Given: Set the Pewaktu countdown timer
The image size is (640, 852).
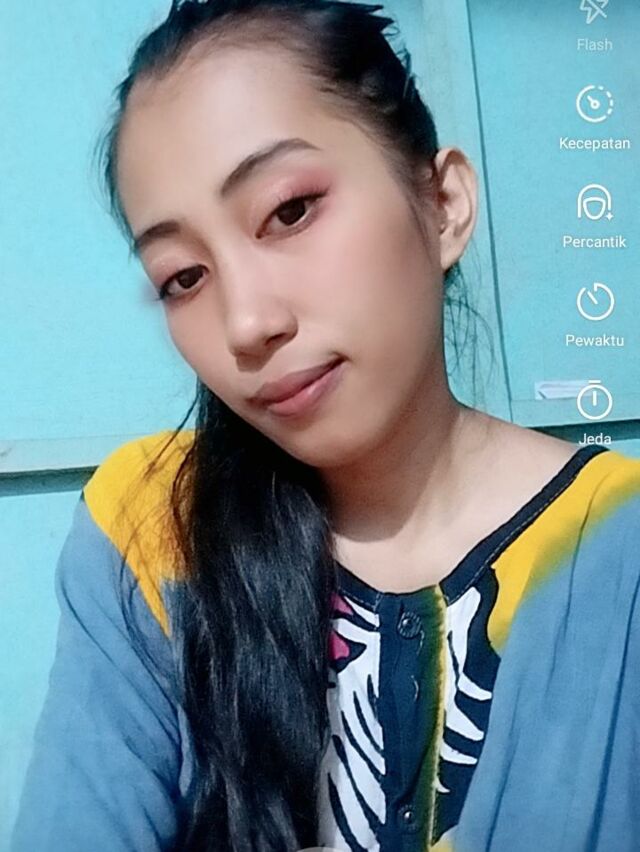Looking at the screenshot, I should click(594, 301).
